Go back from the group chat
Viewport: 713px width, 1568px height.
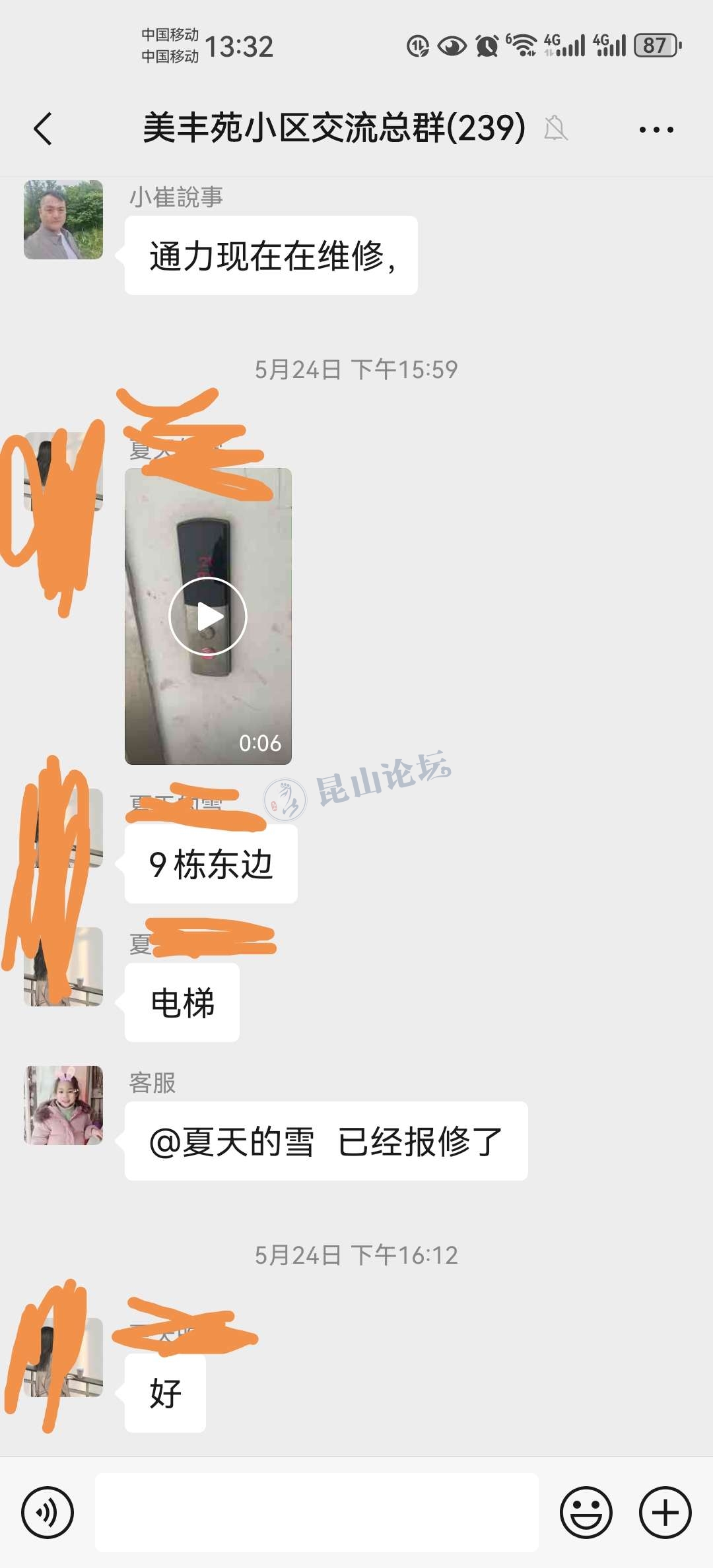coord(44,129)
